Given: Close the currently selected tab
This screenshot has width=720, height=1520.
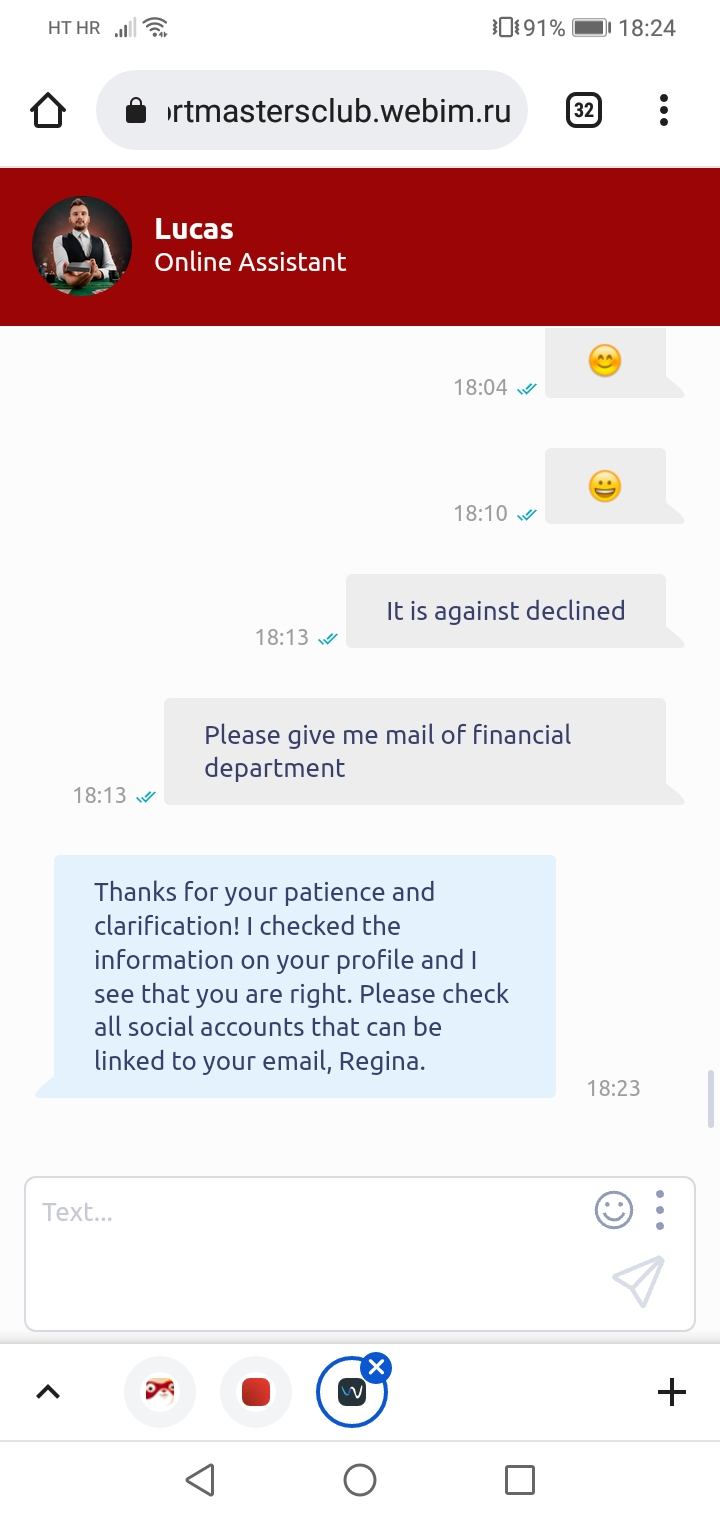Looking at the screenshot, I should pyautogui.click(x=376, y=1368).
